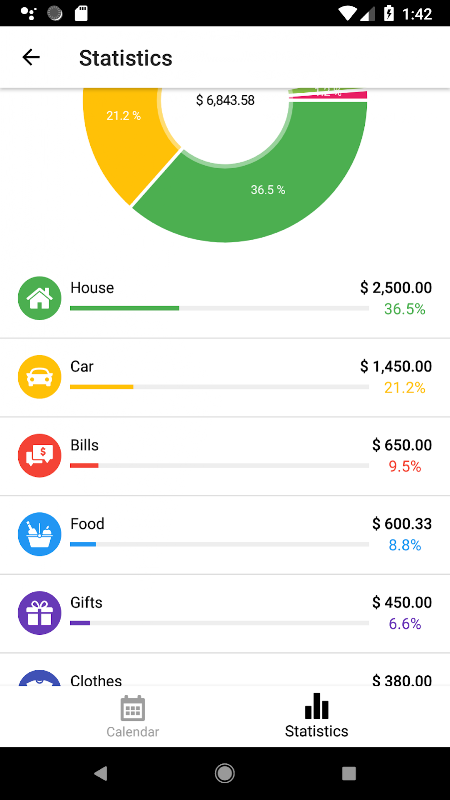
Task: Go back using the arrow in the app bar
Action: coord(31,58)
